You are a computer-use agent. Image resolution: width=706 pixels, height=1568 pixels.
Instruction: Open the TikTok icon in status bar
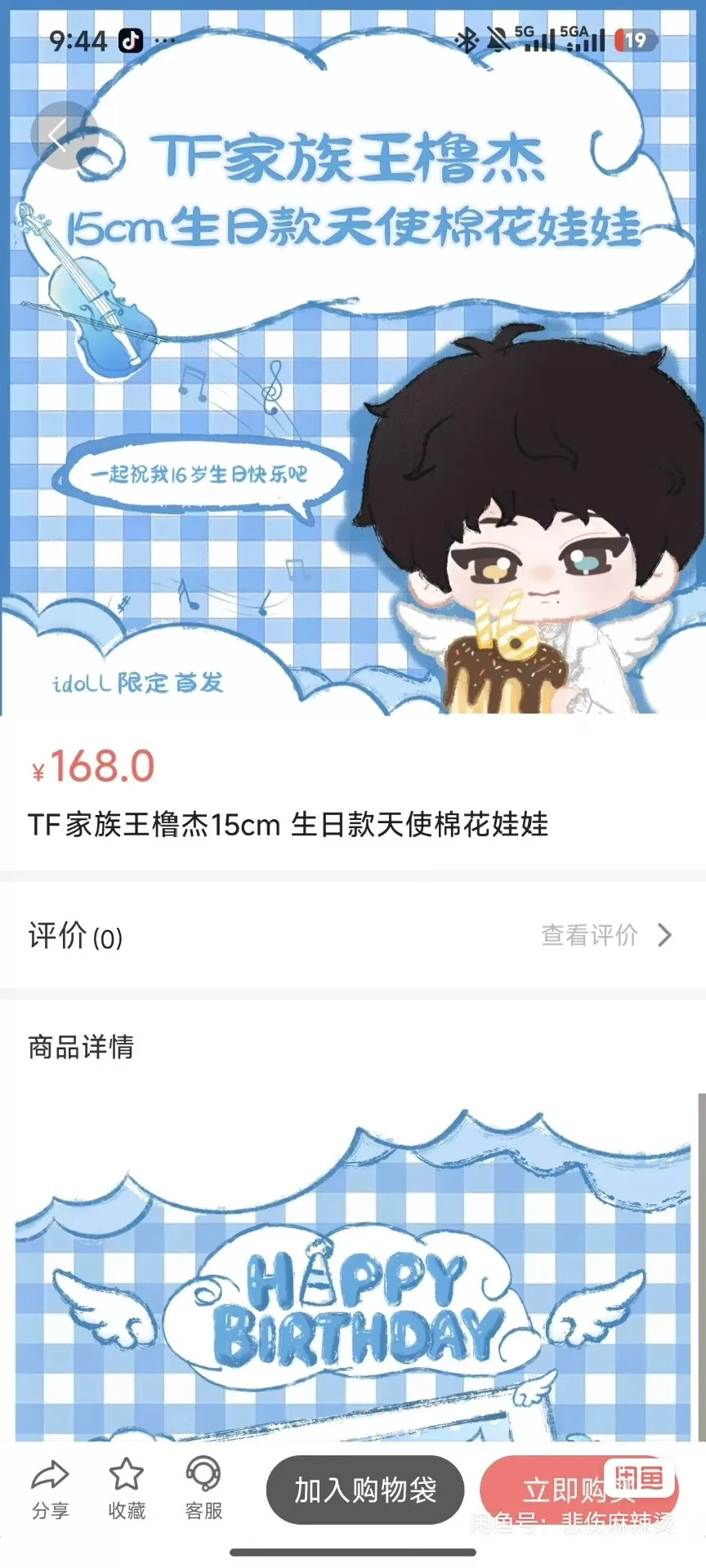[x=131, y=39]
